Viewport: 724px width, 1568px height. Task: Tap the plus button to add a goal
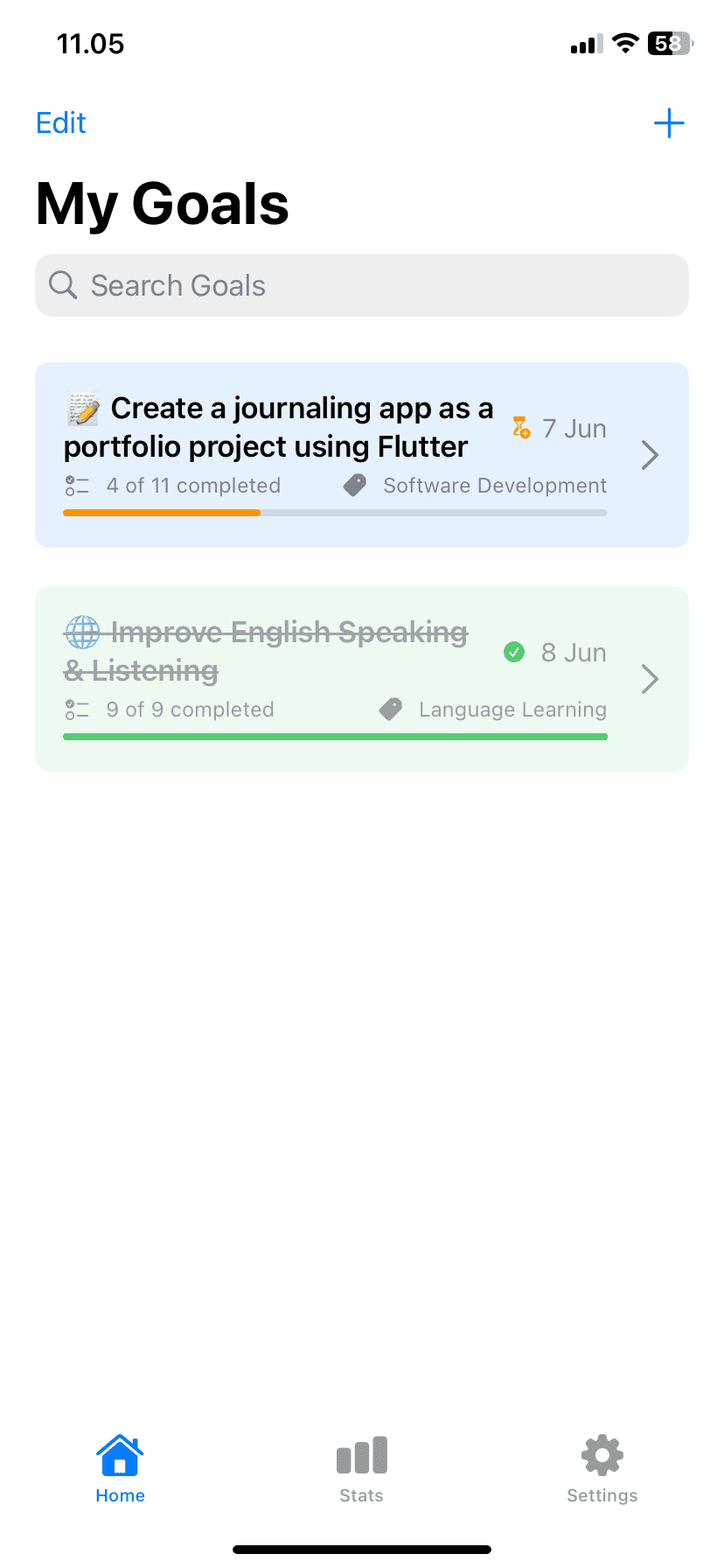(669, 122)
